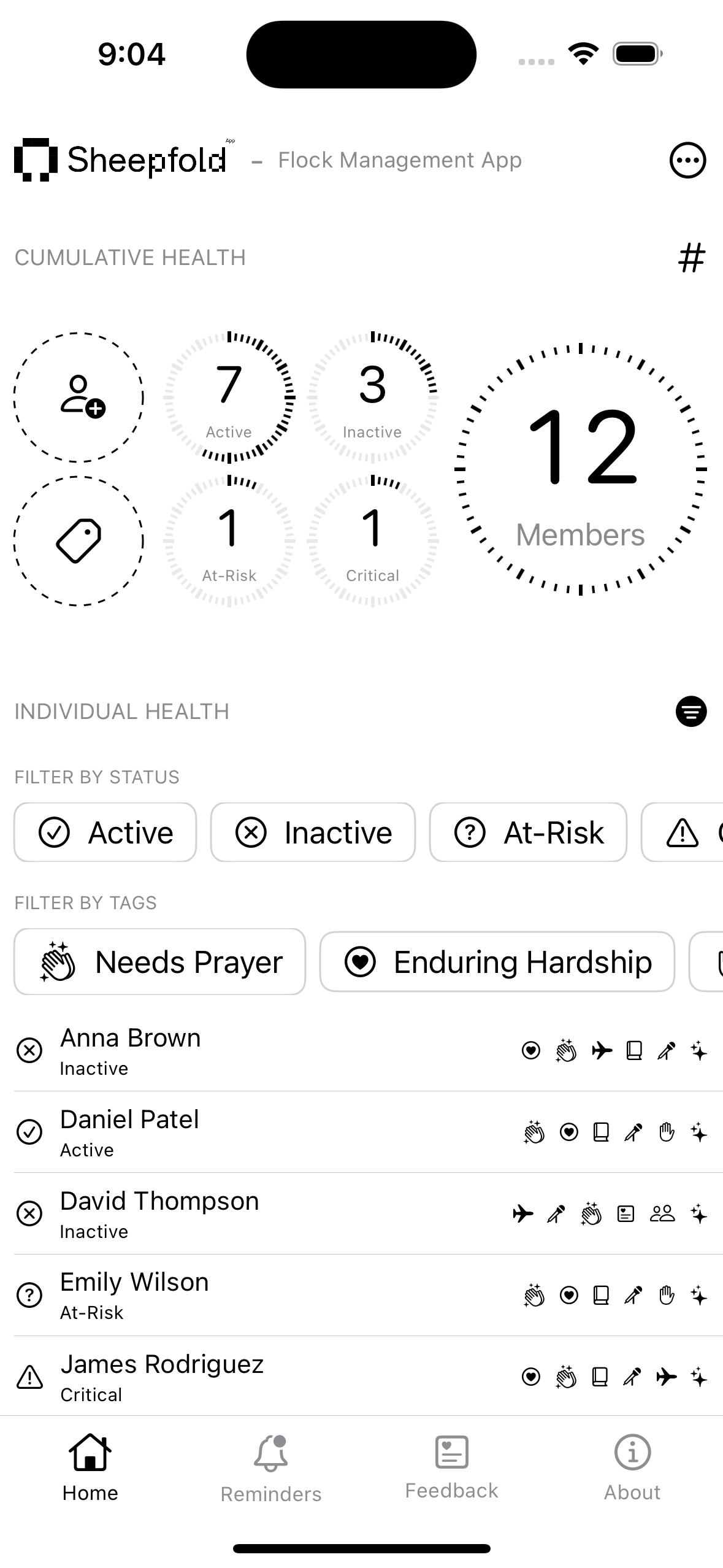Open the tags management button

(79, 541)
